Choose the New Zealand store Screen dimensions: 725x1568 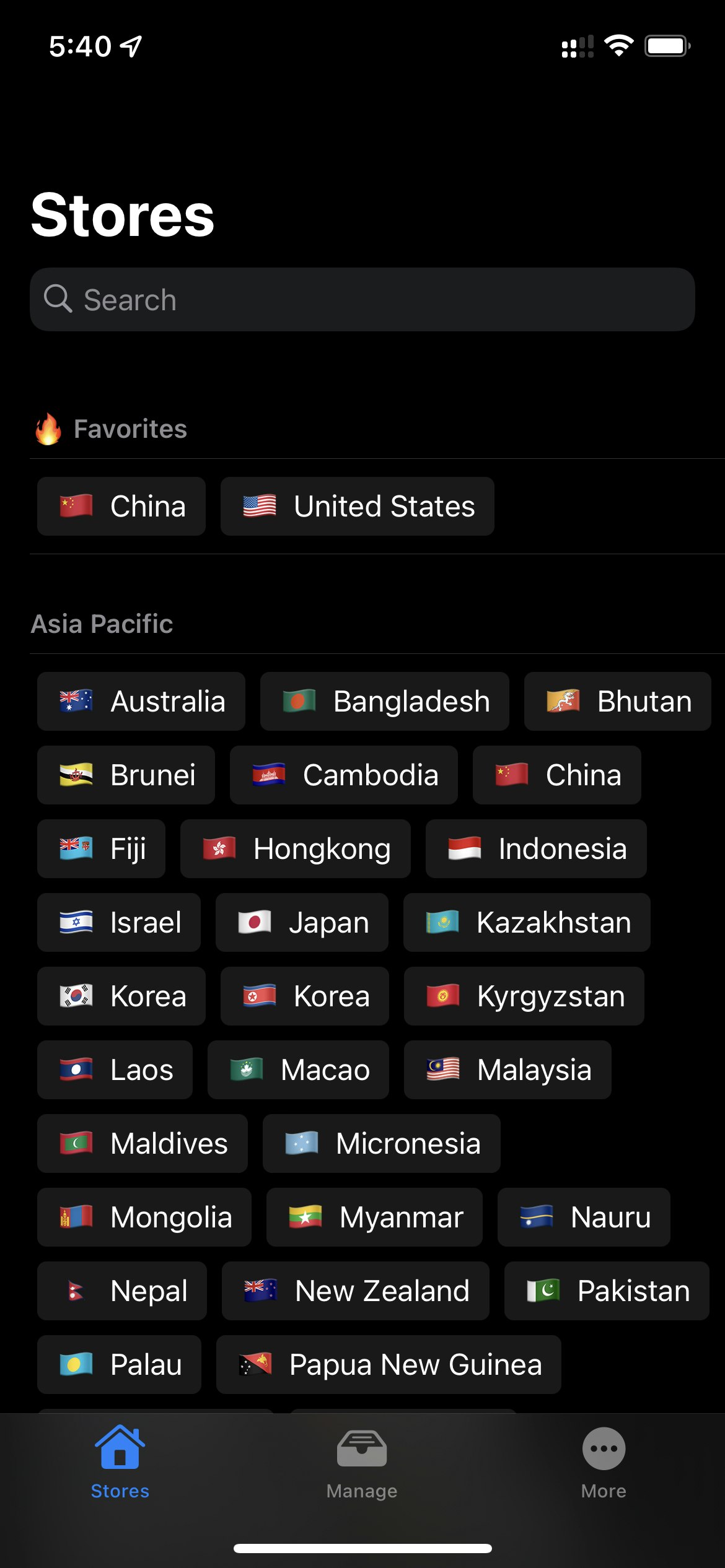click(x=356, y=1291)
